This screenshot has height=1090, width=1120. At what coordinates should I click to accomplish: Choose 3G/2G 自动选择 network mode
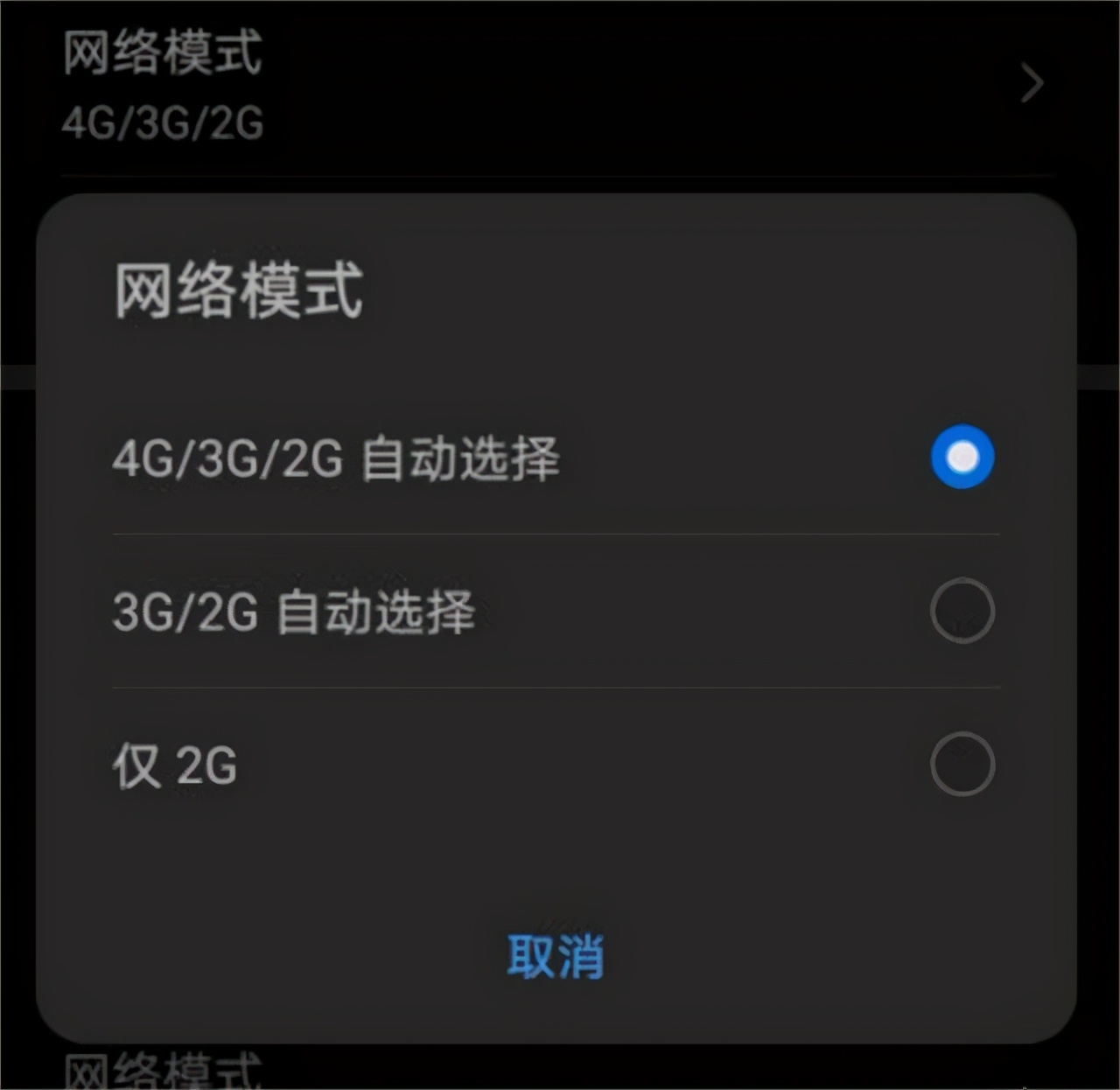pyautogui.click(x=961, y=611)
